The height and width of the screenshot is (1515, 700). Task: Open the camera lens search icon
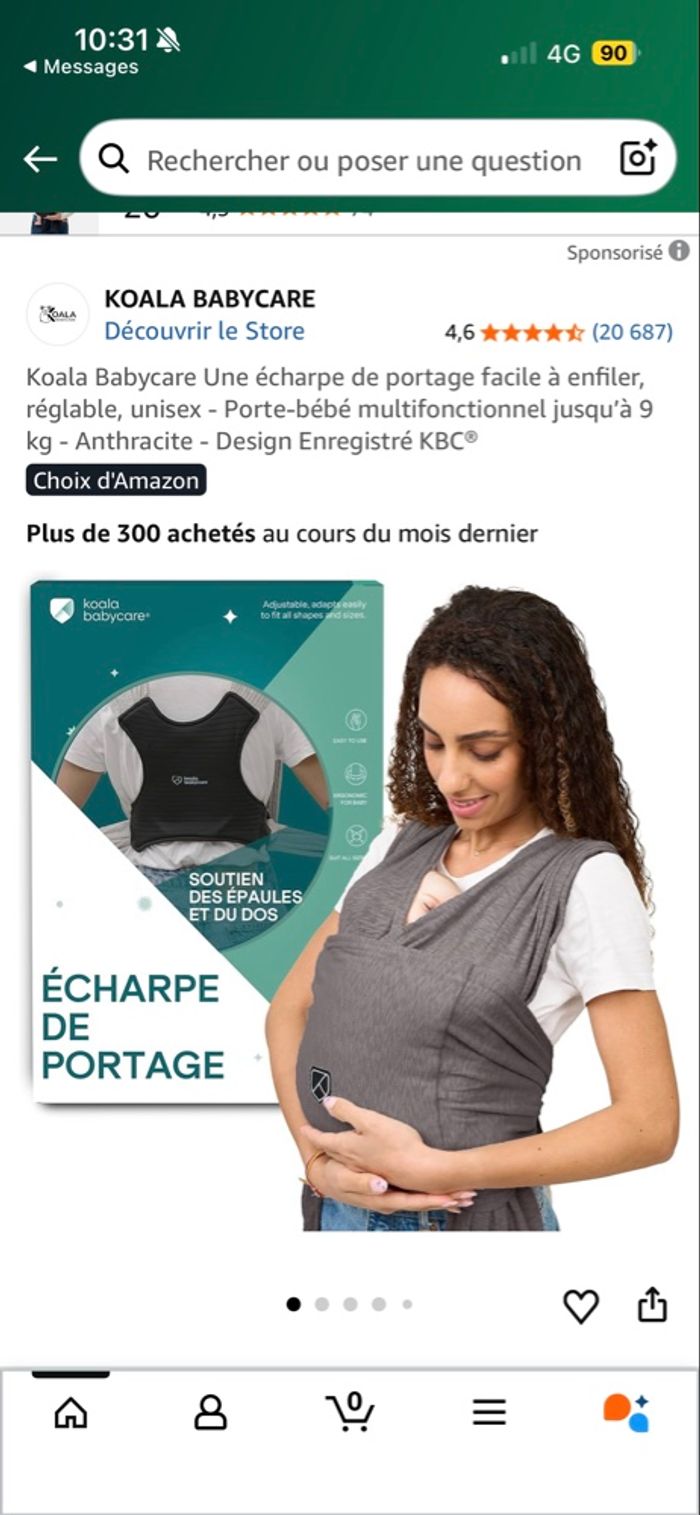tap(638, 159)
